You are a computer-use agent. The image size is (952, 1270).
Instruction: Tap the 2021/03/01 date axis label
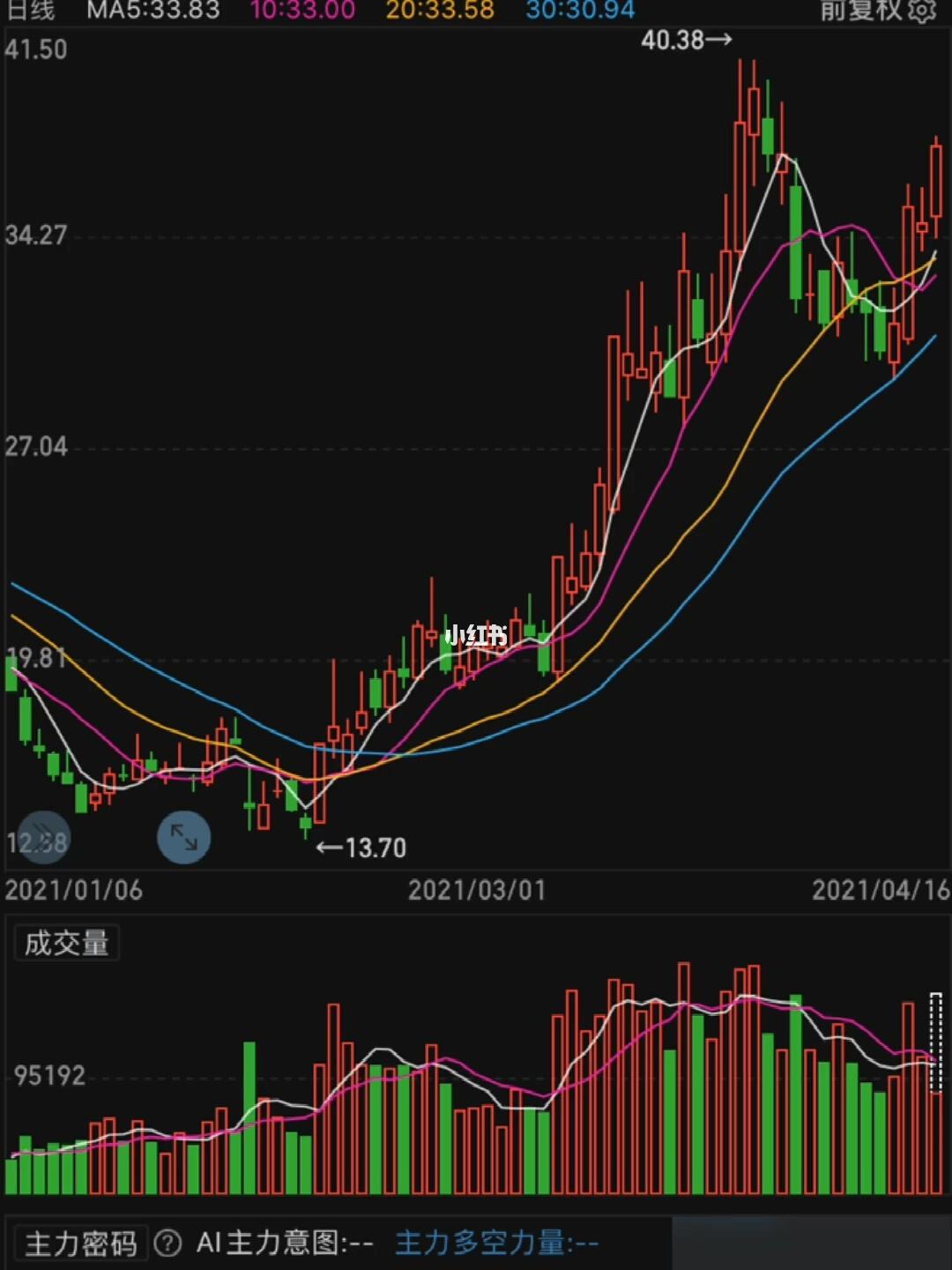[476, 892]
